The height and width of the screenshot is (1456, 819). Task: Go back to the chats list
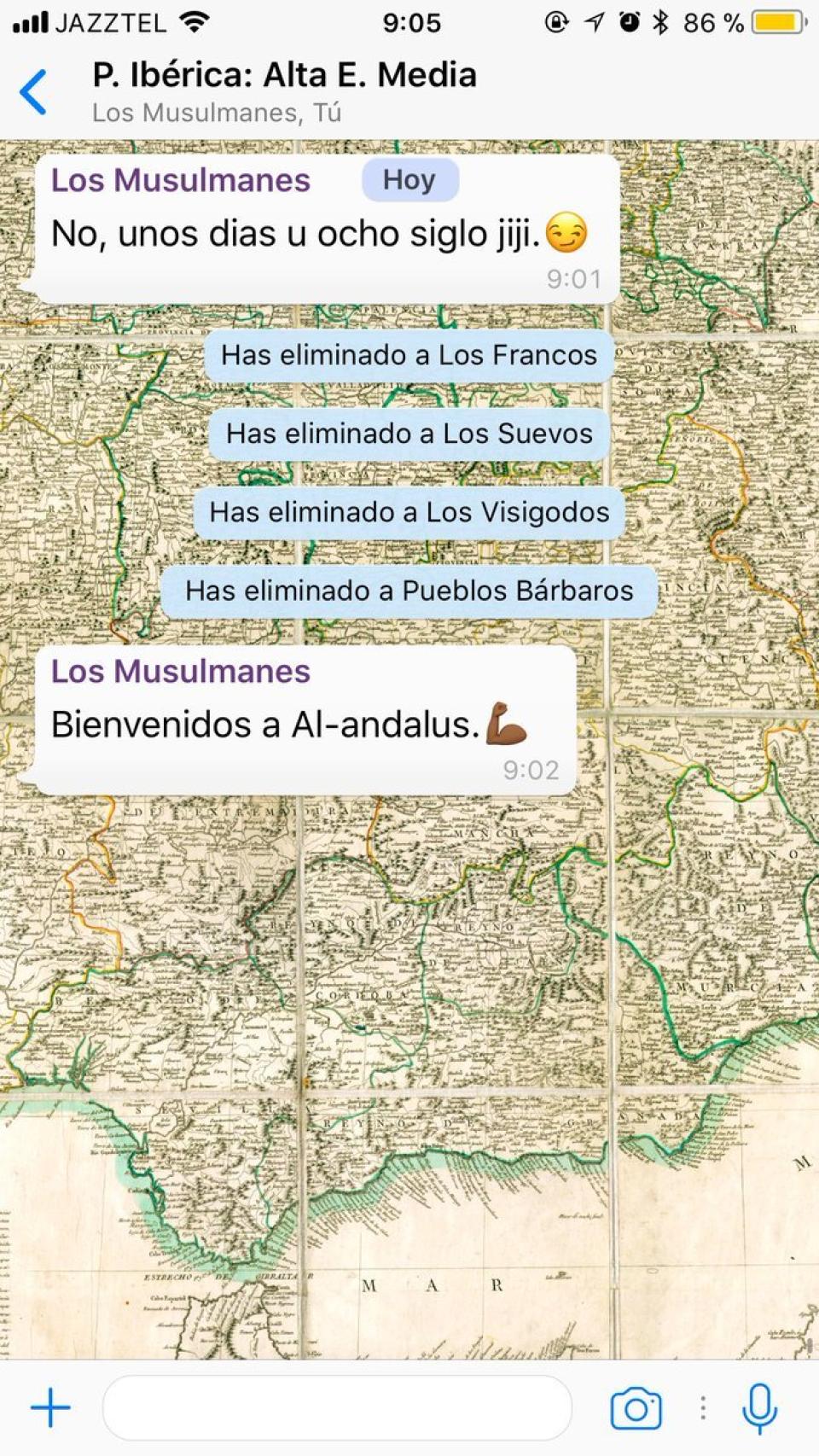coord(34,92)
